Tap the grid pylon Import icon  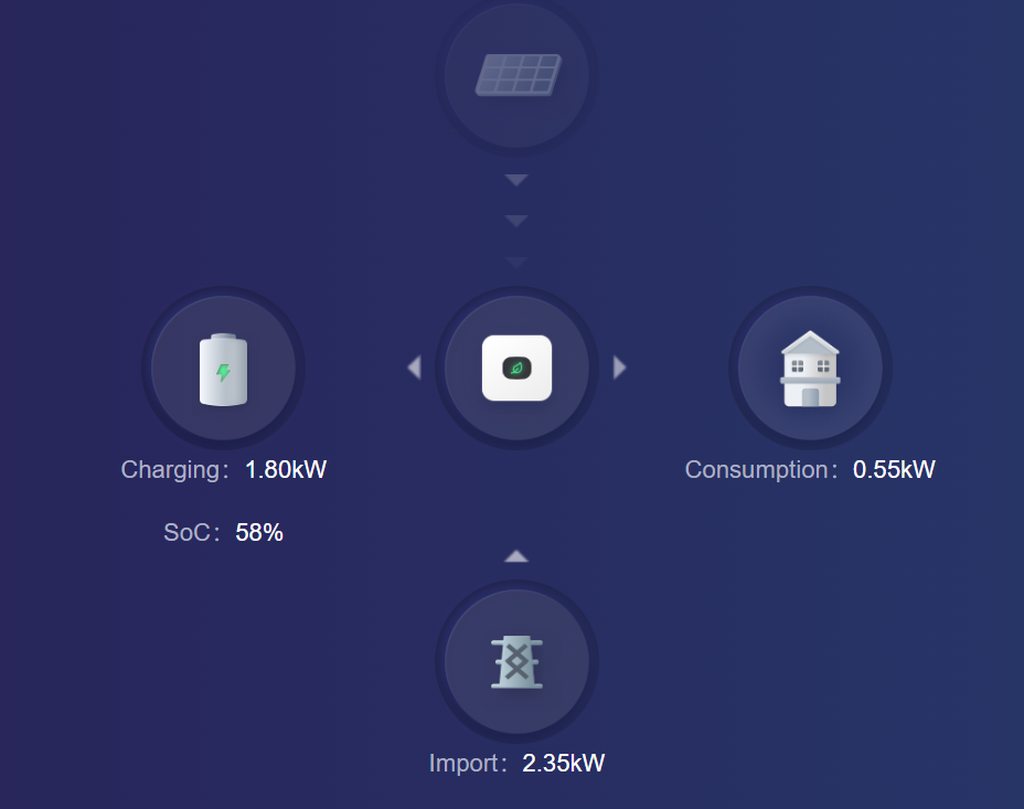(x=516, y=661)
